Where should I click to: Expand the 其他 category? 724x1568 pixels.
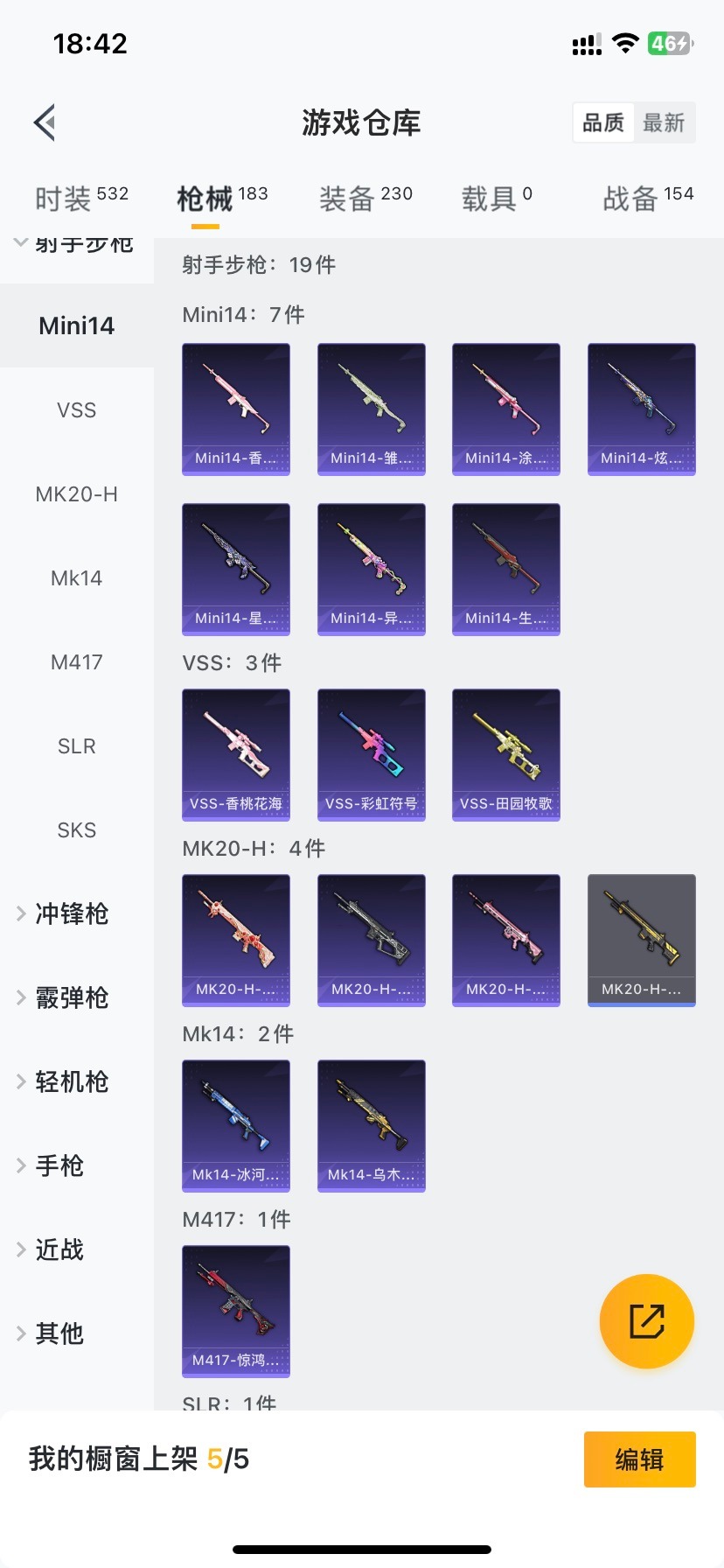(x=59, y=1333)
